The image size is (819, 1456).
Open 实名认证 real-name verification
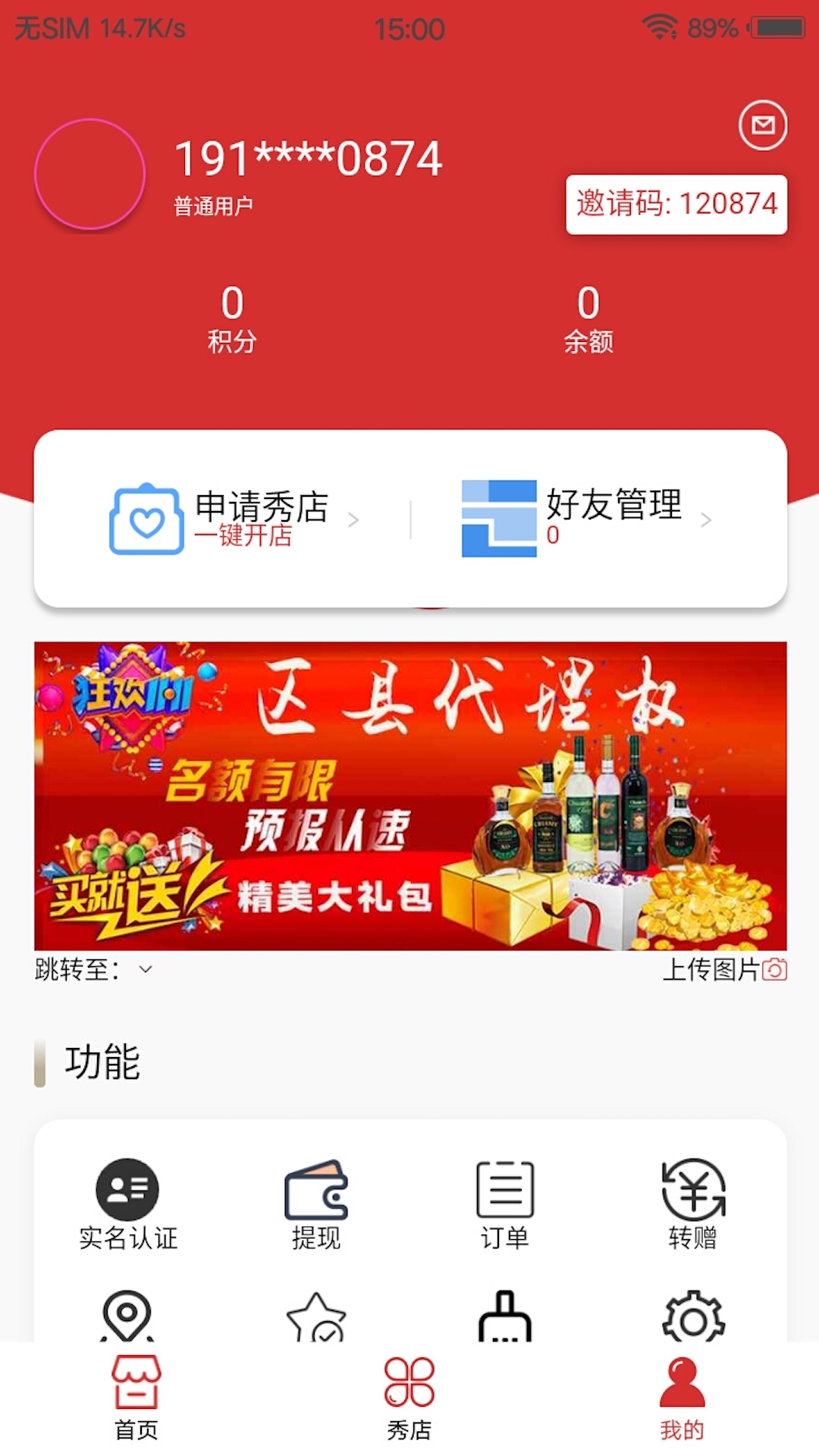[x=128, y=1203]
